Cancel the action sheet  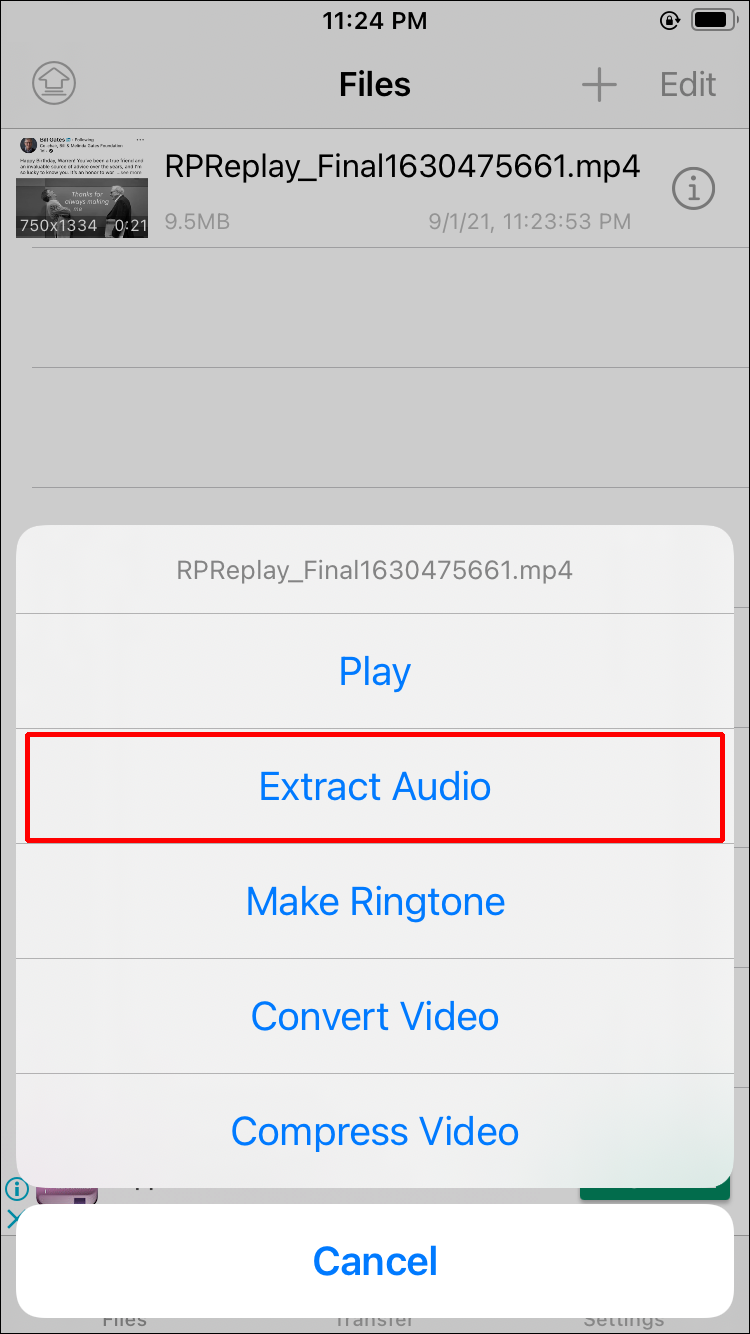pos(375,1261)
